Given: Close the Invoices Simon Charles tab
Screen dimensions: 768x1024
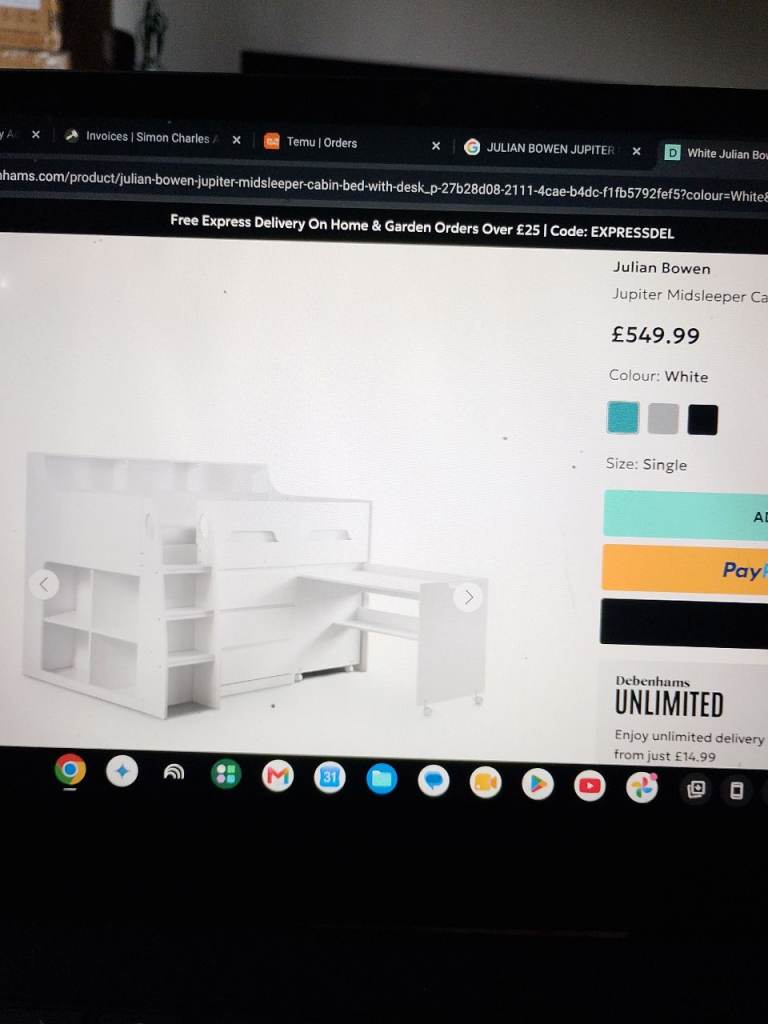Looking at the screenshot, I should click(x=236, y=140).
